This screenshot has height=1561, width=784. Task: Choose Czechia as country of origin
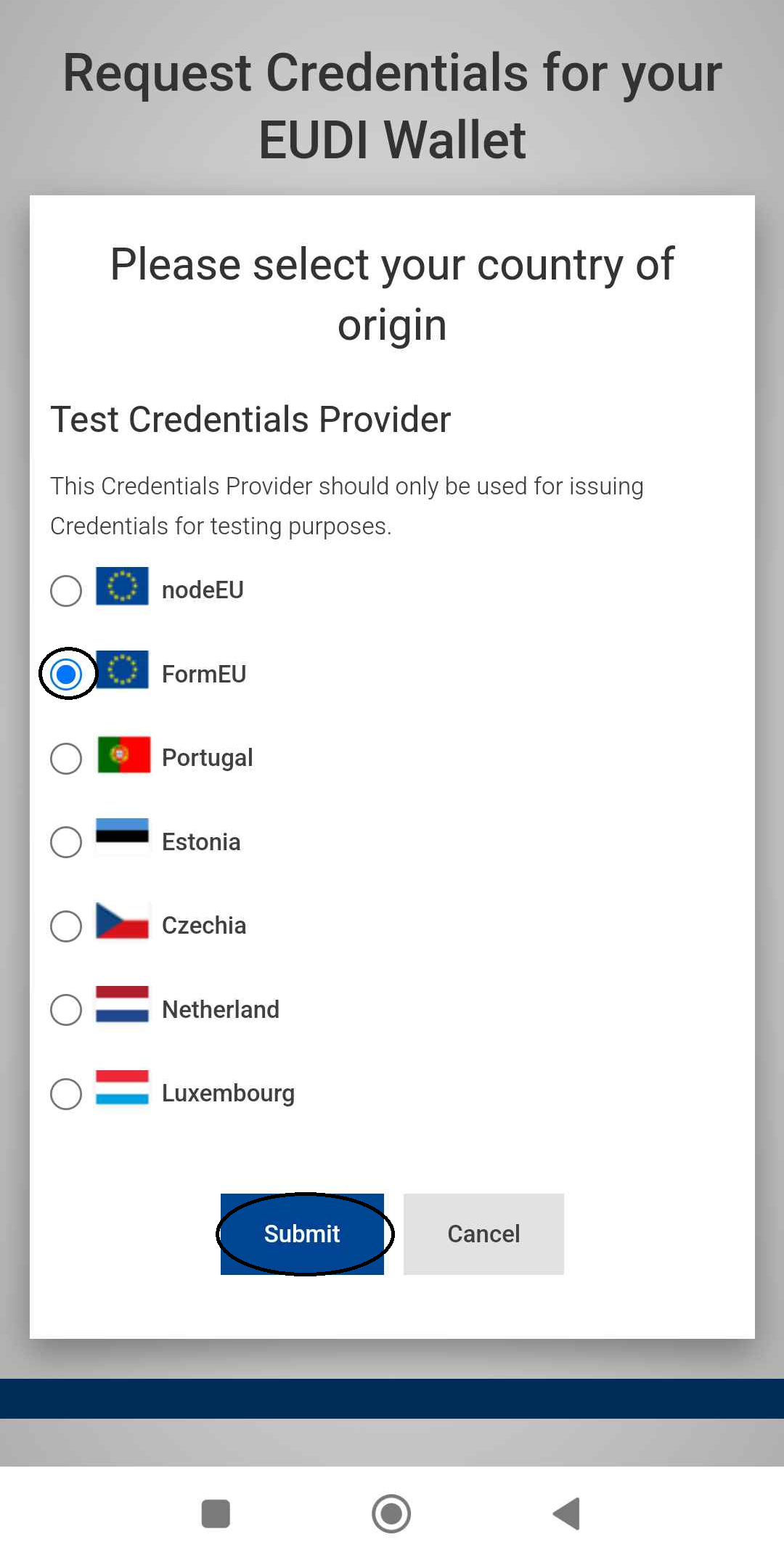66,926
